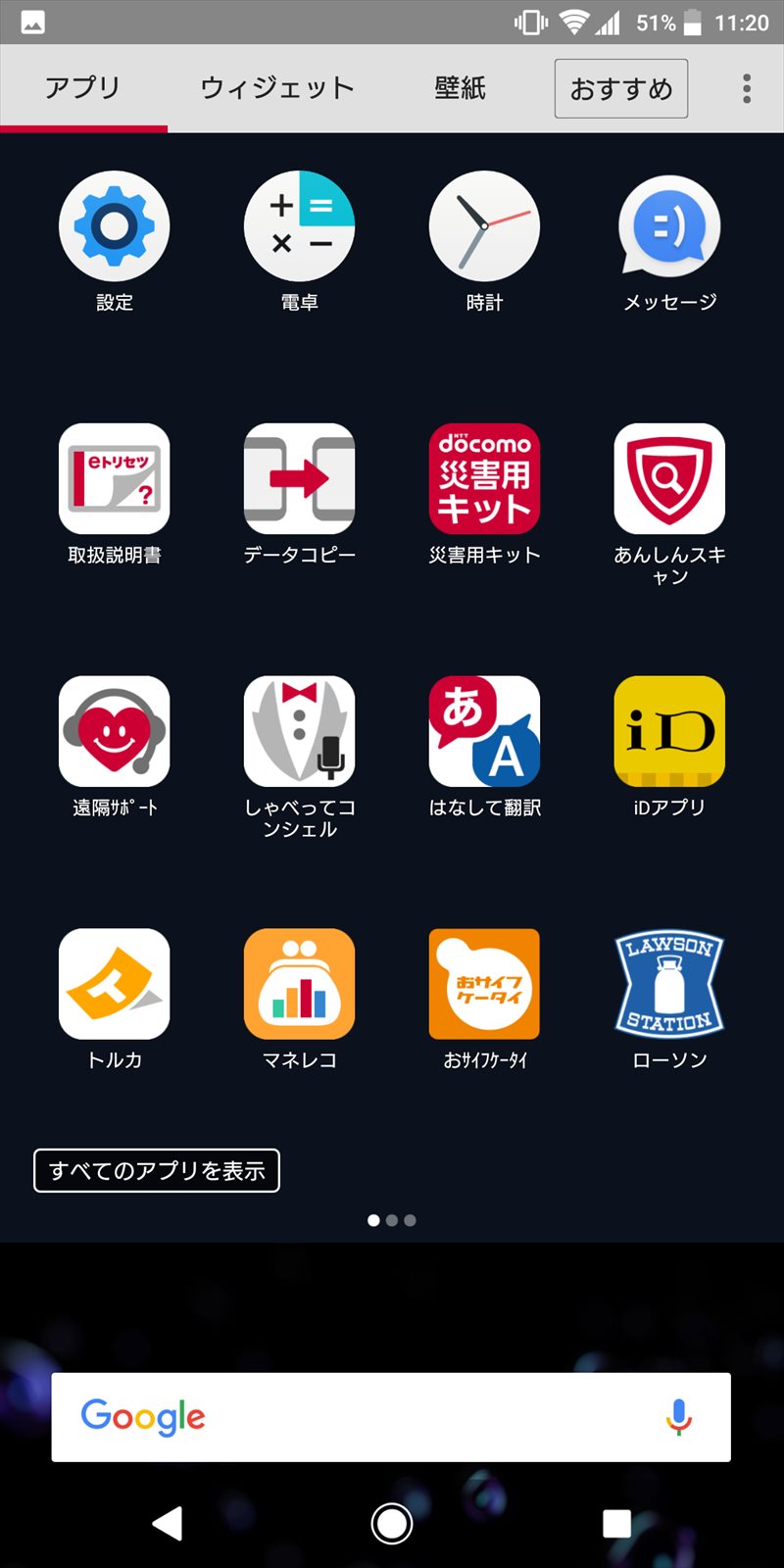Tap すべてのアプリを表示 button
The image size is (784, 1568).
tap(157, 1170)
